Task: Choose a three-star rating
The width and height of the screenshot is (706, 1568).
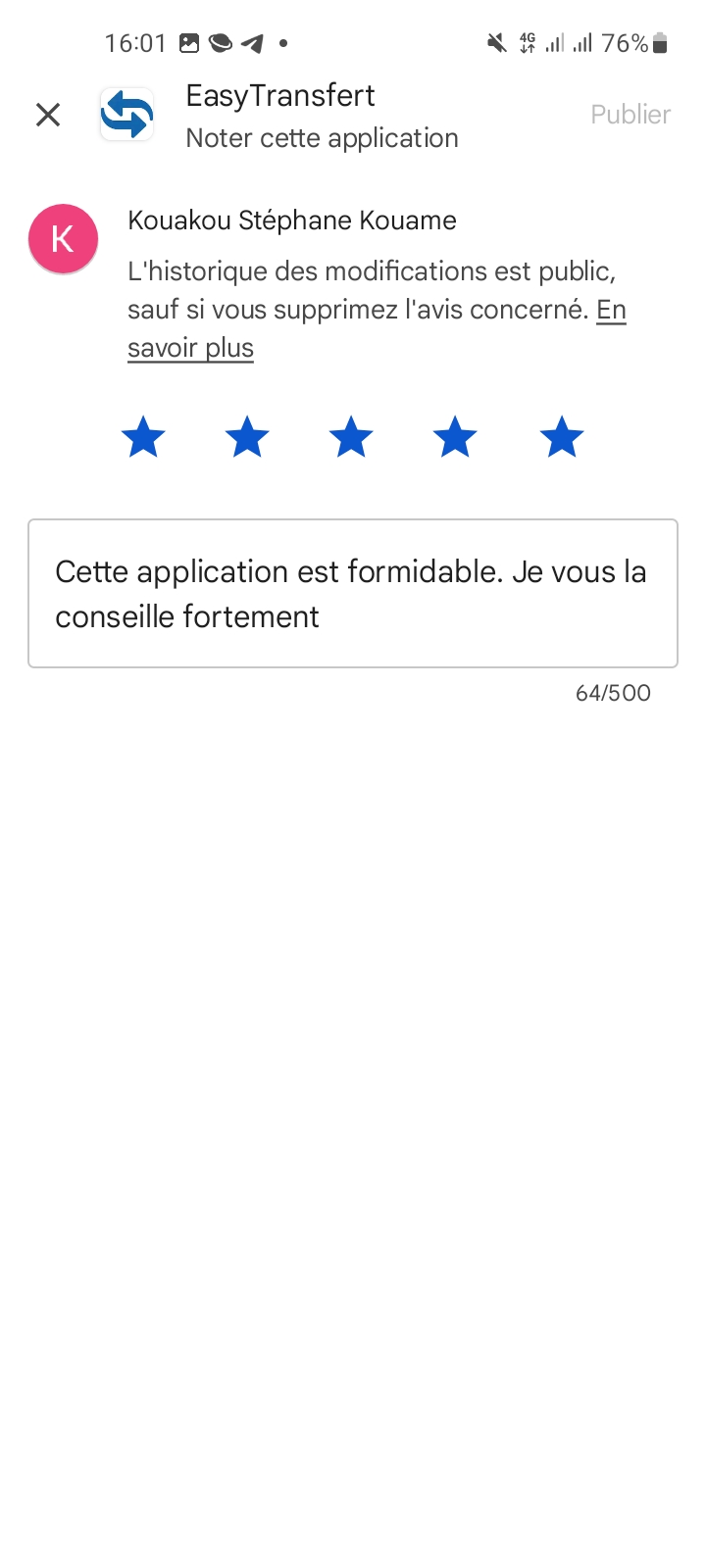Action: pyautogui.click(x=351, y=437)
